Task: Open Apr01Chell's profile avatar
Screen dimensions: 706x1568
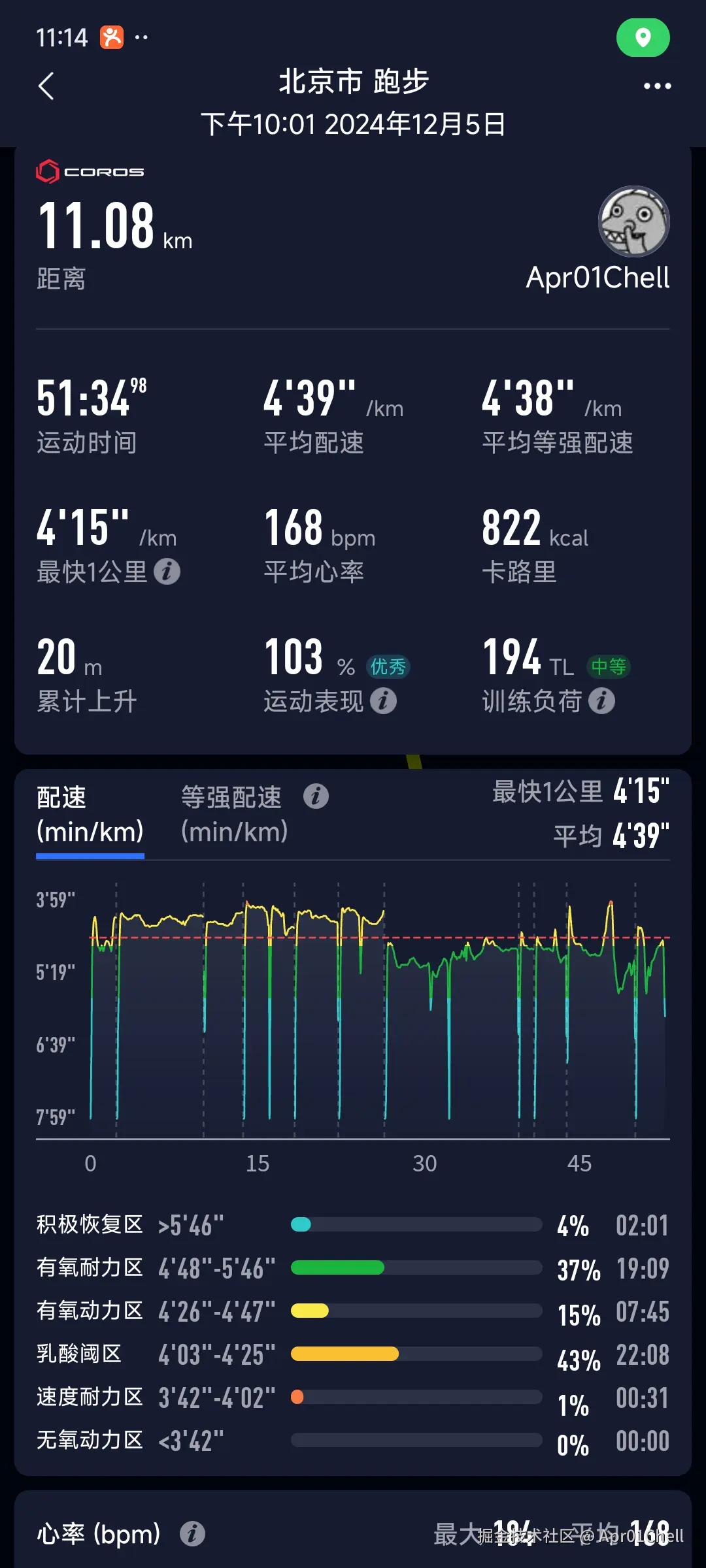Action: pyautogui.click(x=634, y=221)
